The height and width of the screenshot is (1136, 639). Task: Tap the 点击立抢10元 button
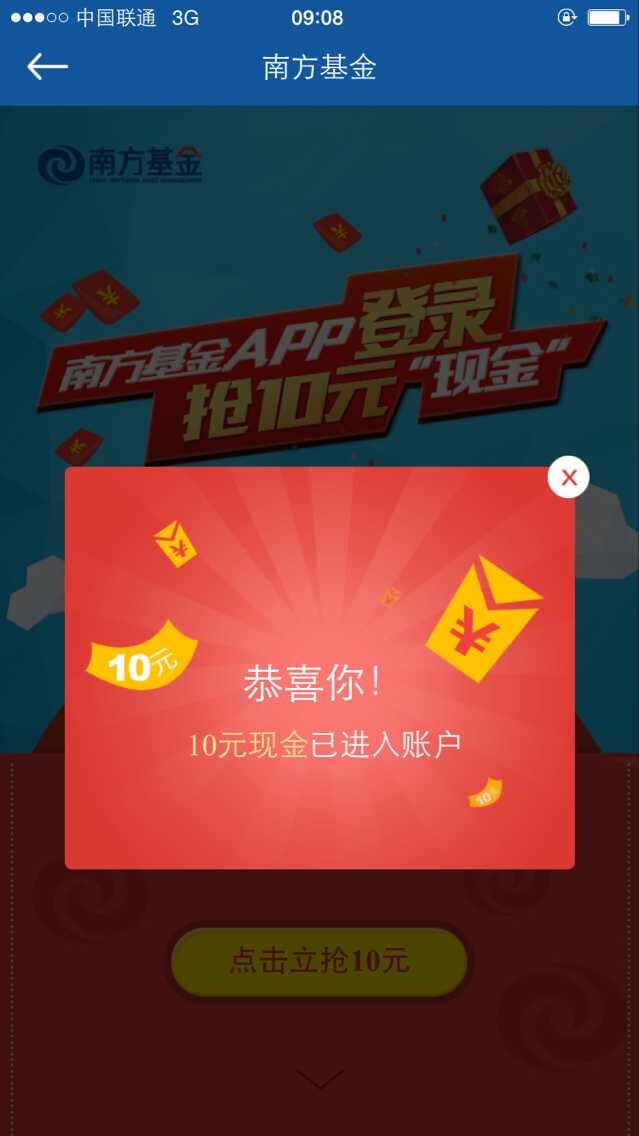point(319,962)
